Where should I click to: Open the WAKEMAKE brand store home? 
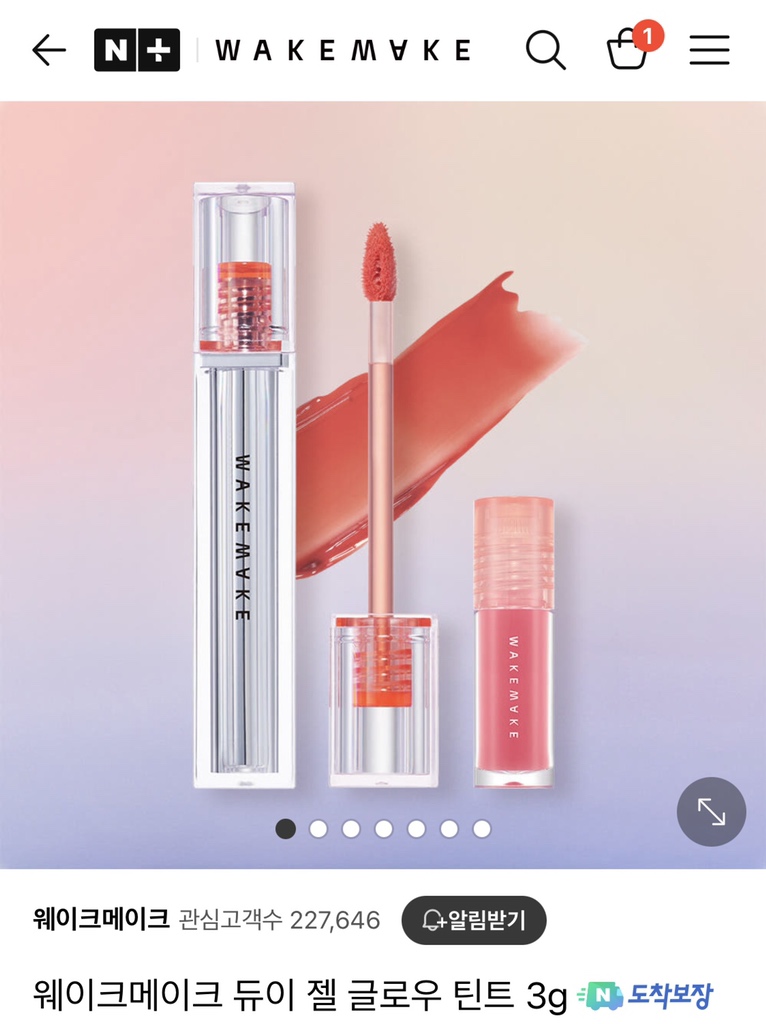click(342, 50)
